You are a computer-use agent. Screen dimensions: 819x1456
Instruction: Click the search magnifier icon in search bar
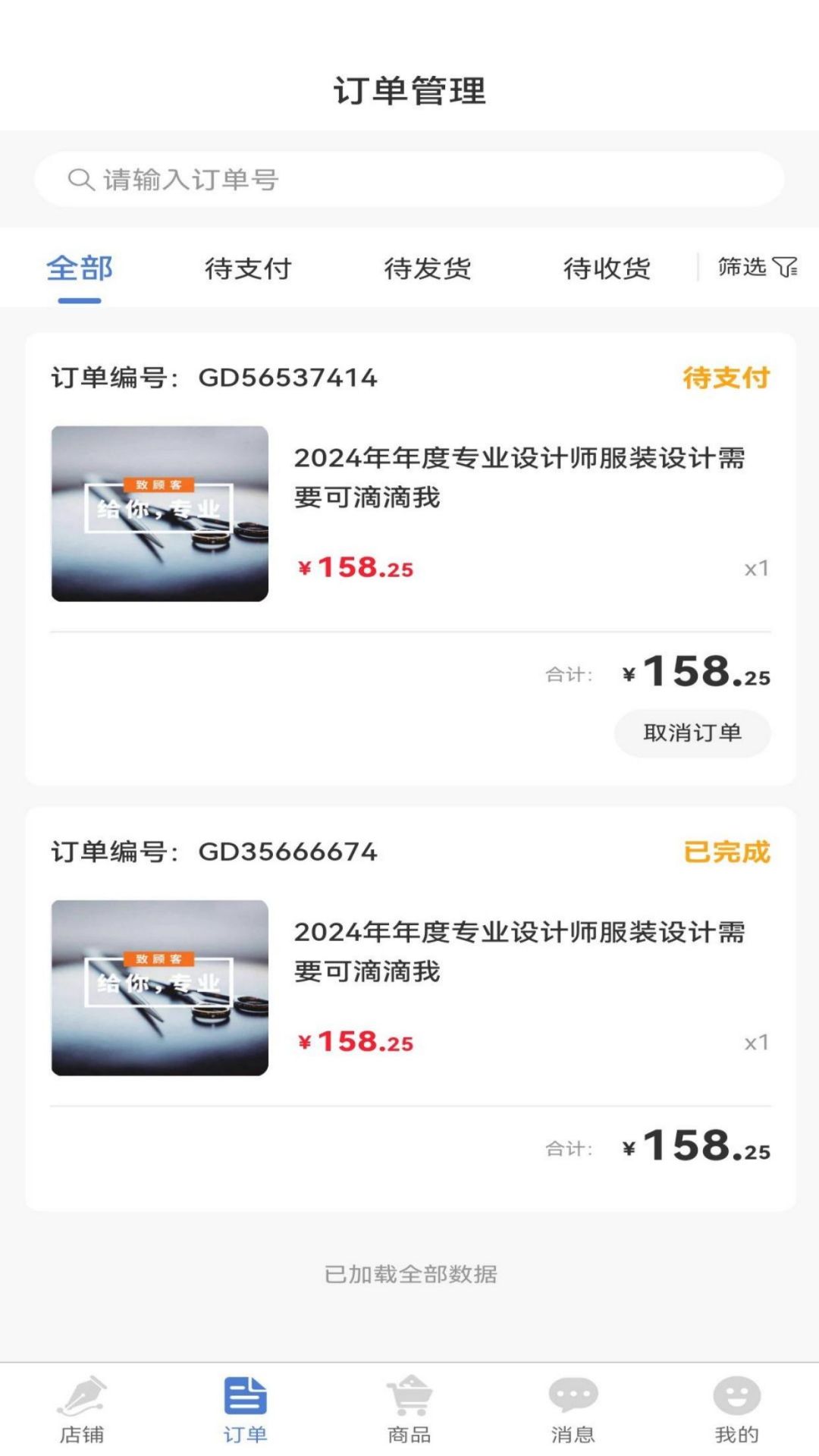pyautogui.click(x=80, y=179)
